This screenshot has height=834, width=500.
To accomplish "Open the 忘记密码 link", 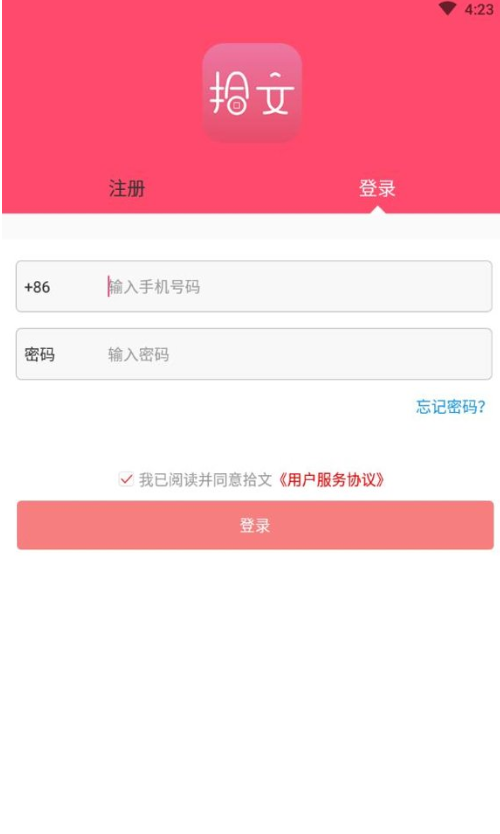I will pos(451,407).
